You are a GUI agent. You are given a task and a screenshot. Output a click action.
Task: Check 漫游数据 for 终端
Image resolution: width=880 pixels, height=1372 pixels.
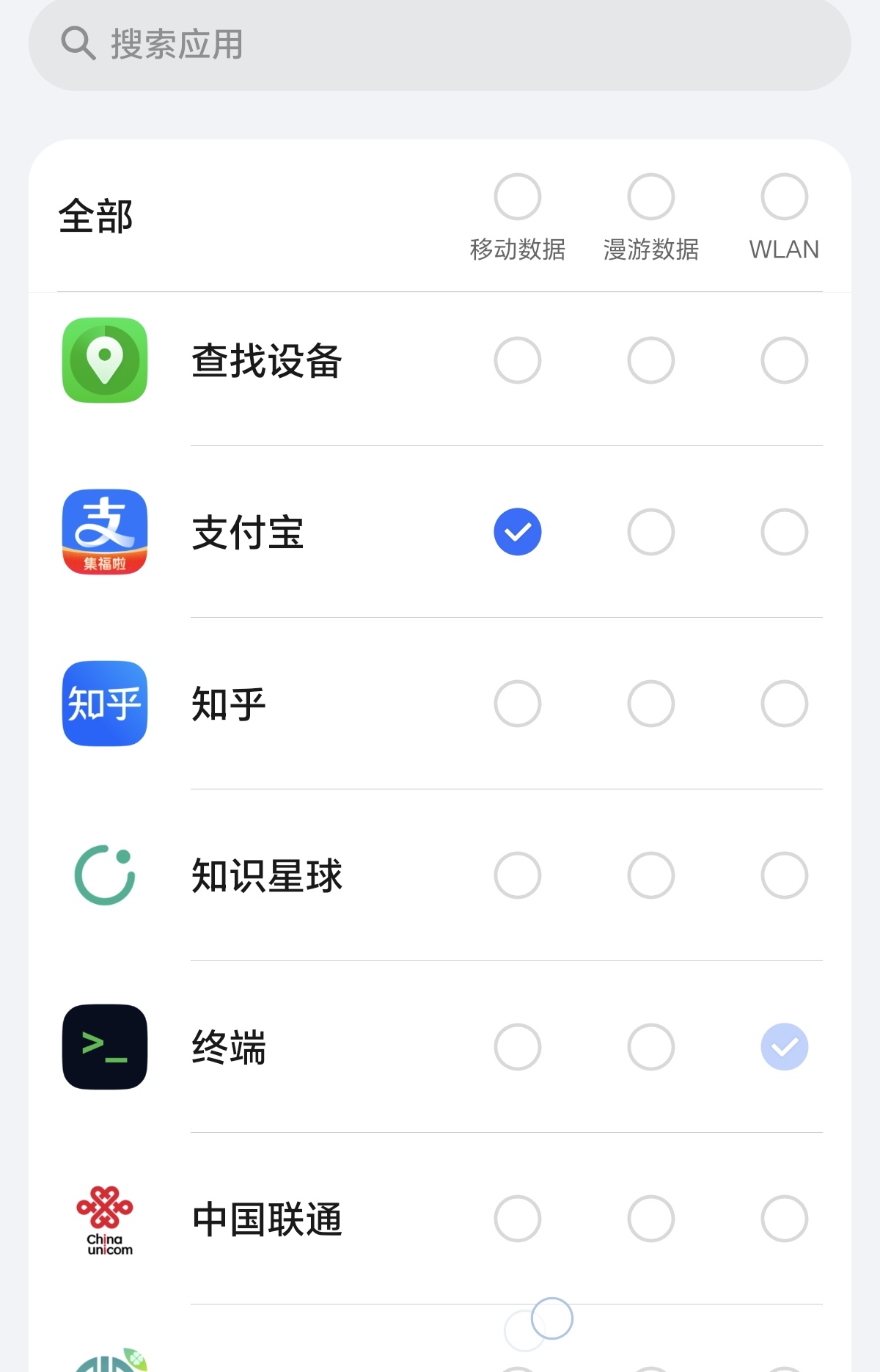(651, 1047)
